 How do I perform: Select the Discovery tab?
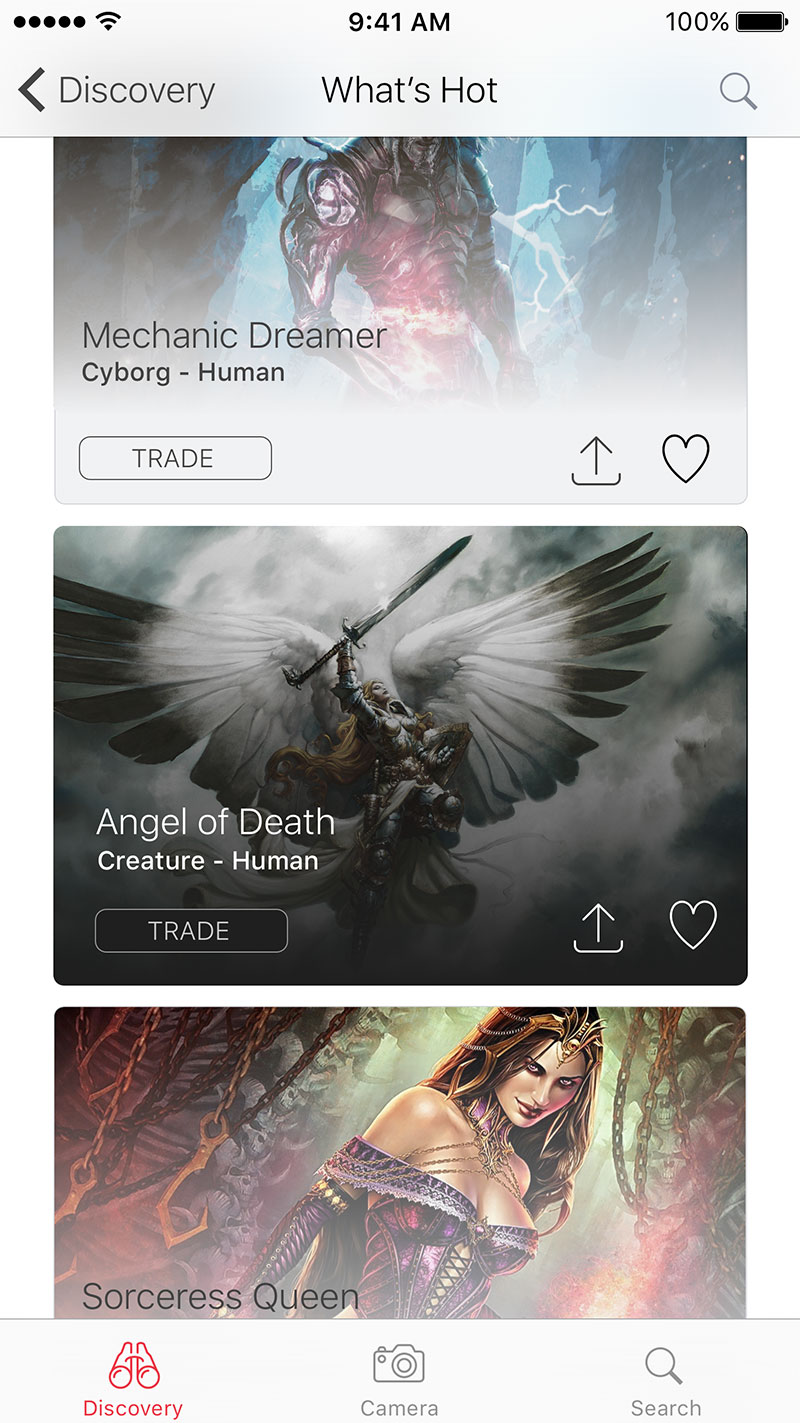click(133, 1380)
